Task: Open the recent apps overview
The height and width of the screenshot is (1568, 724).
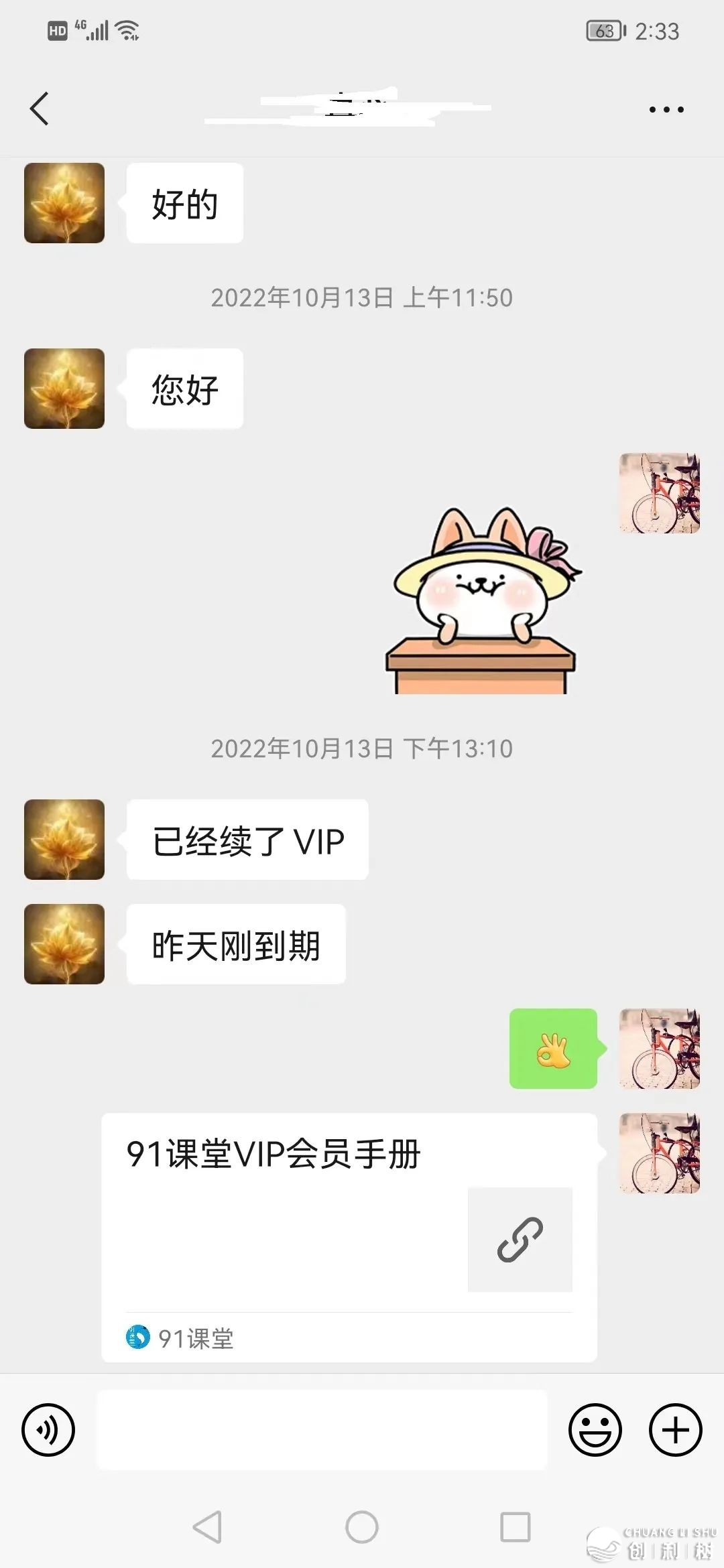Action: point(516,1527)
